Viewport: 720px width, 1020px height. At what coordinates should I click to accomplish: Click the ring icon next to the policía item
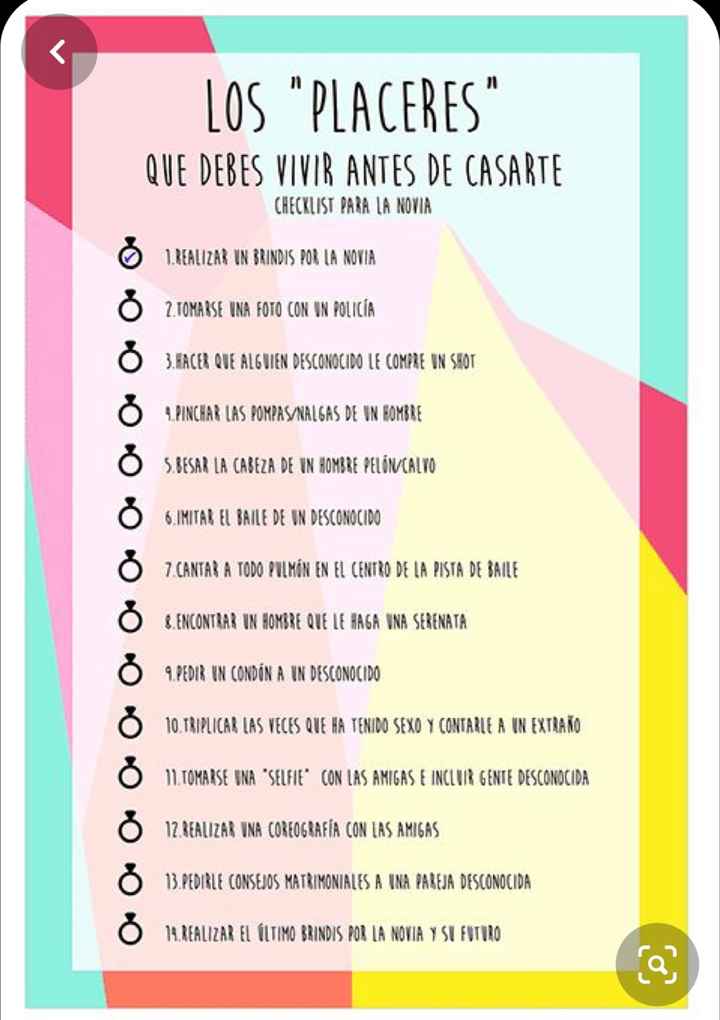click(130, 308)
